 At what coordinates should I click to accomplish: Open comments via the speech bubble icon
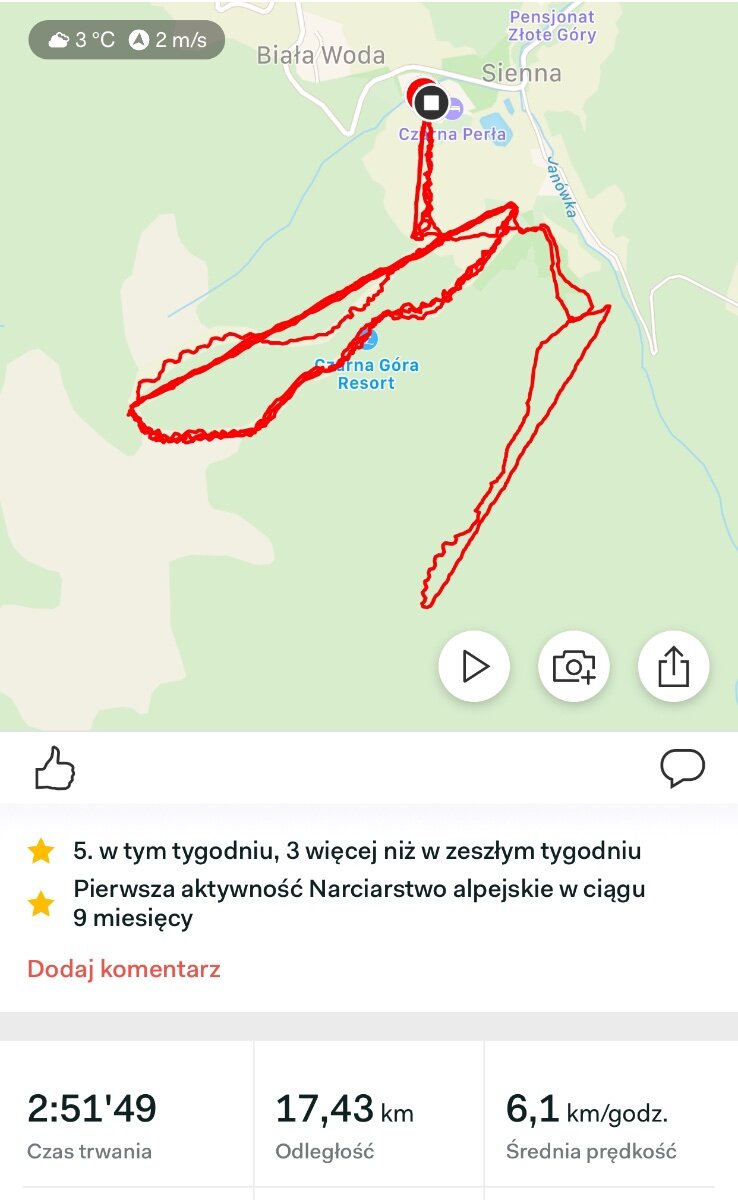click(x=683, y=769)
